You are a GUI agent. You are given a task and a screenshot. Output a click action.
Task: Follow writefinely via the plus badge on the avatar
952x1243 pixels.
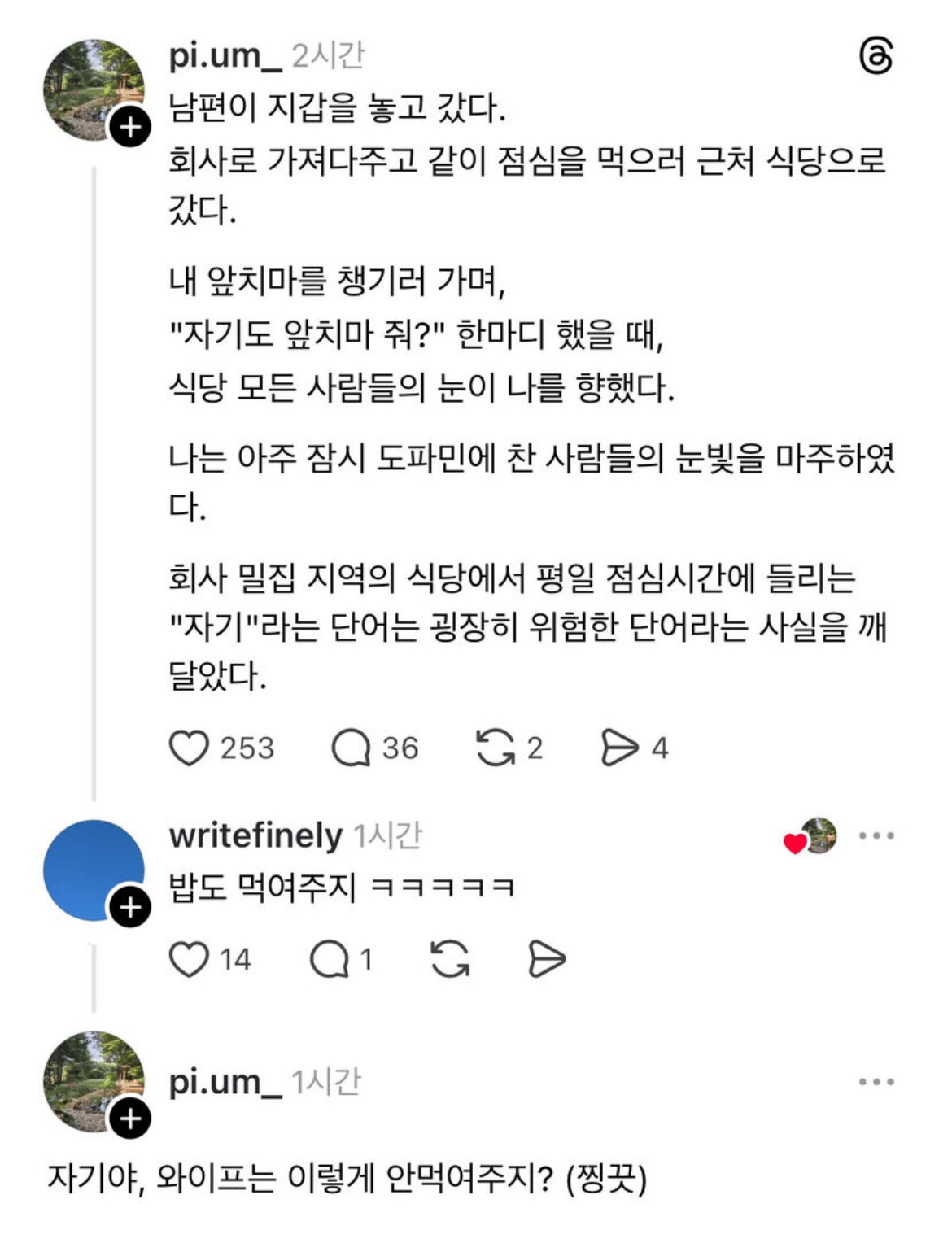click(x=130, y=907)
